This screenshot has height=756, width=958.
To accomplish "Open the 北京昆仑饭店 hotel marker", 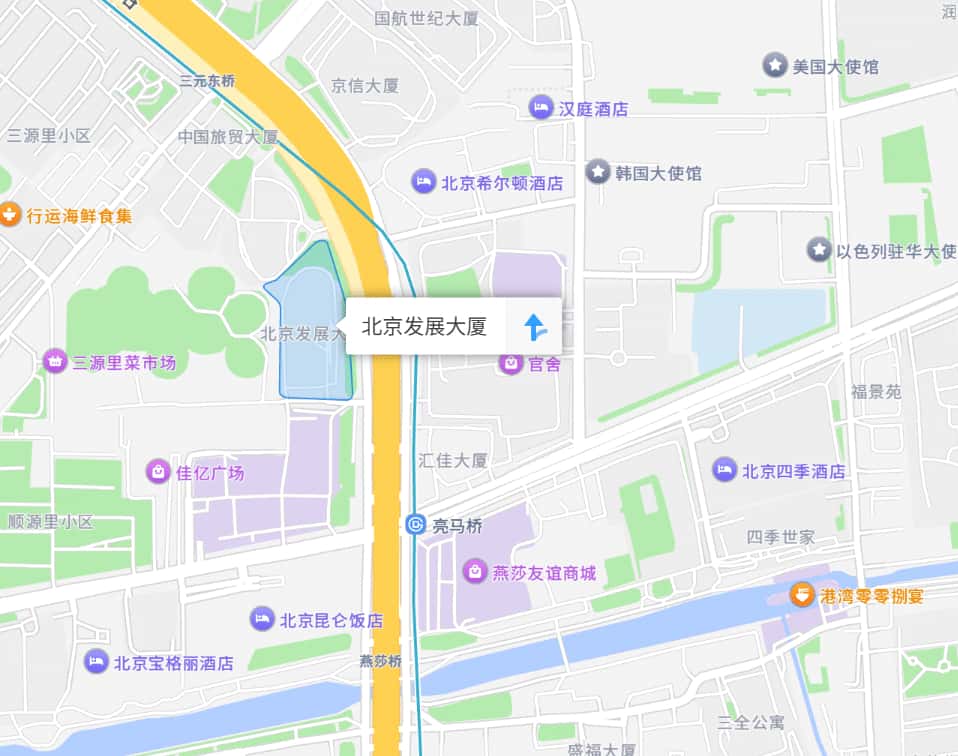I will click(x=262, y=619).
